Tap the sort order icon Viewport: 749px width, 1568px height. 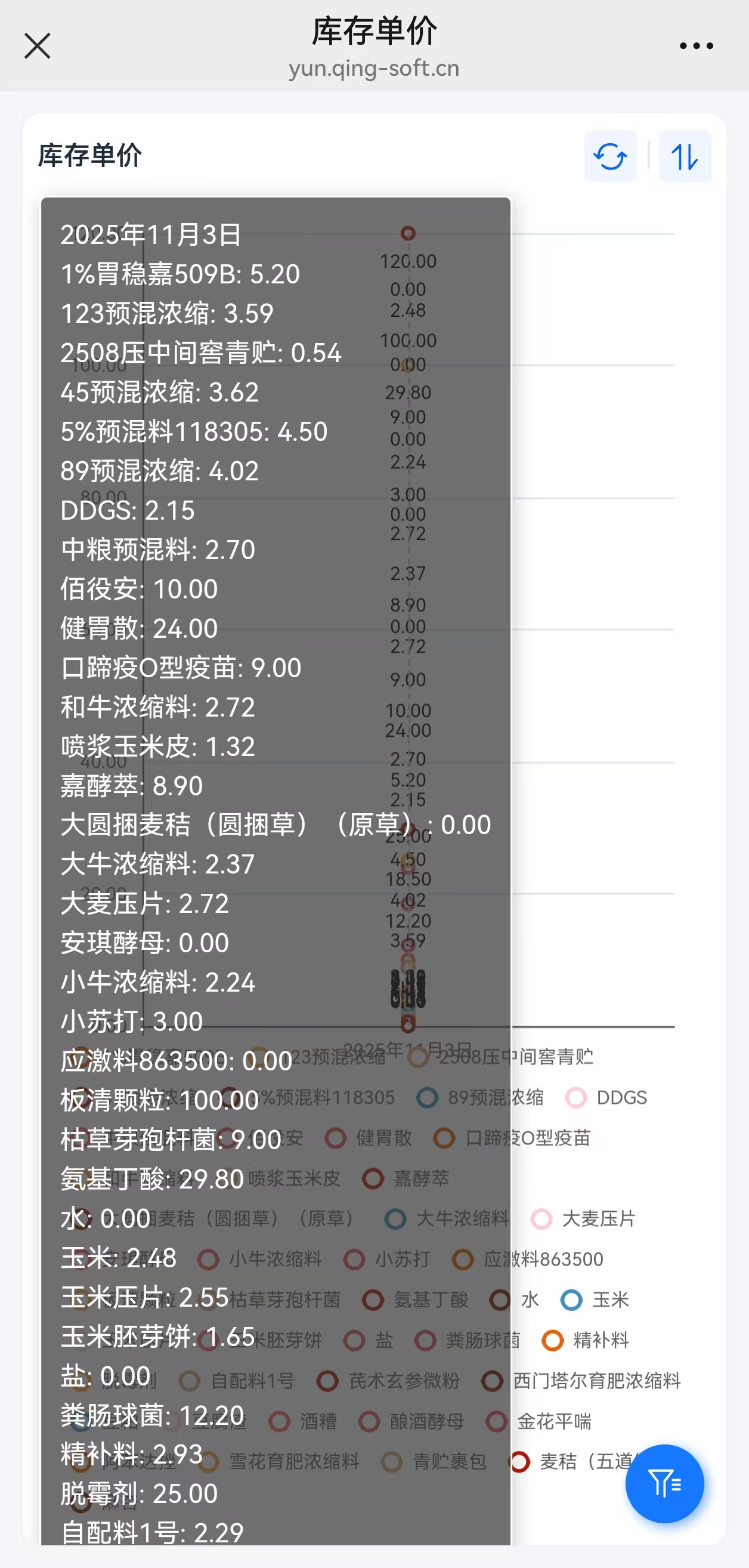coord(685,156)
